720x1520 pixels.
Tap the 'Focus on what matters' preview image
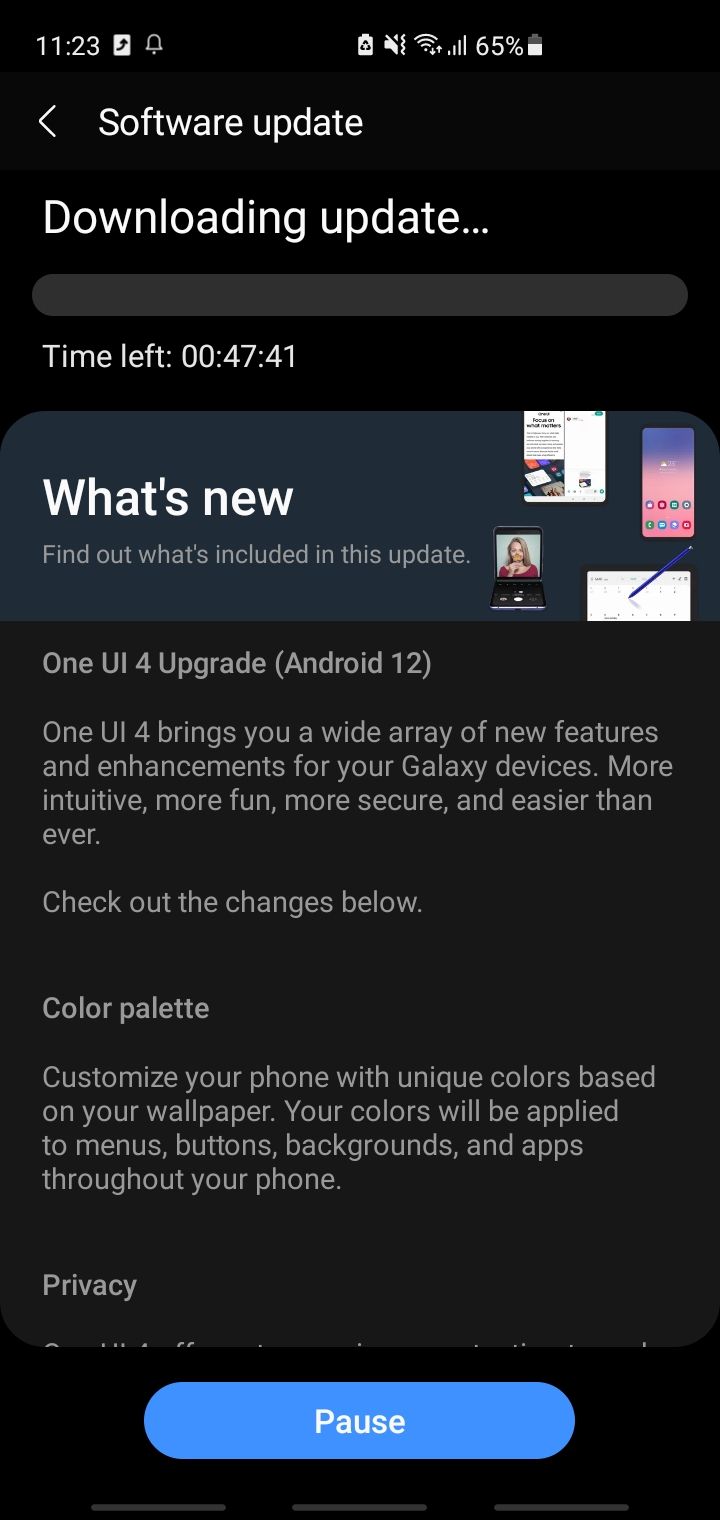(563, 456)
